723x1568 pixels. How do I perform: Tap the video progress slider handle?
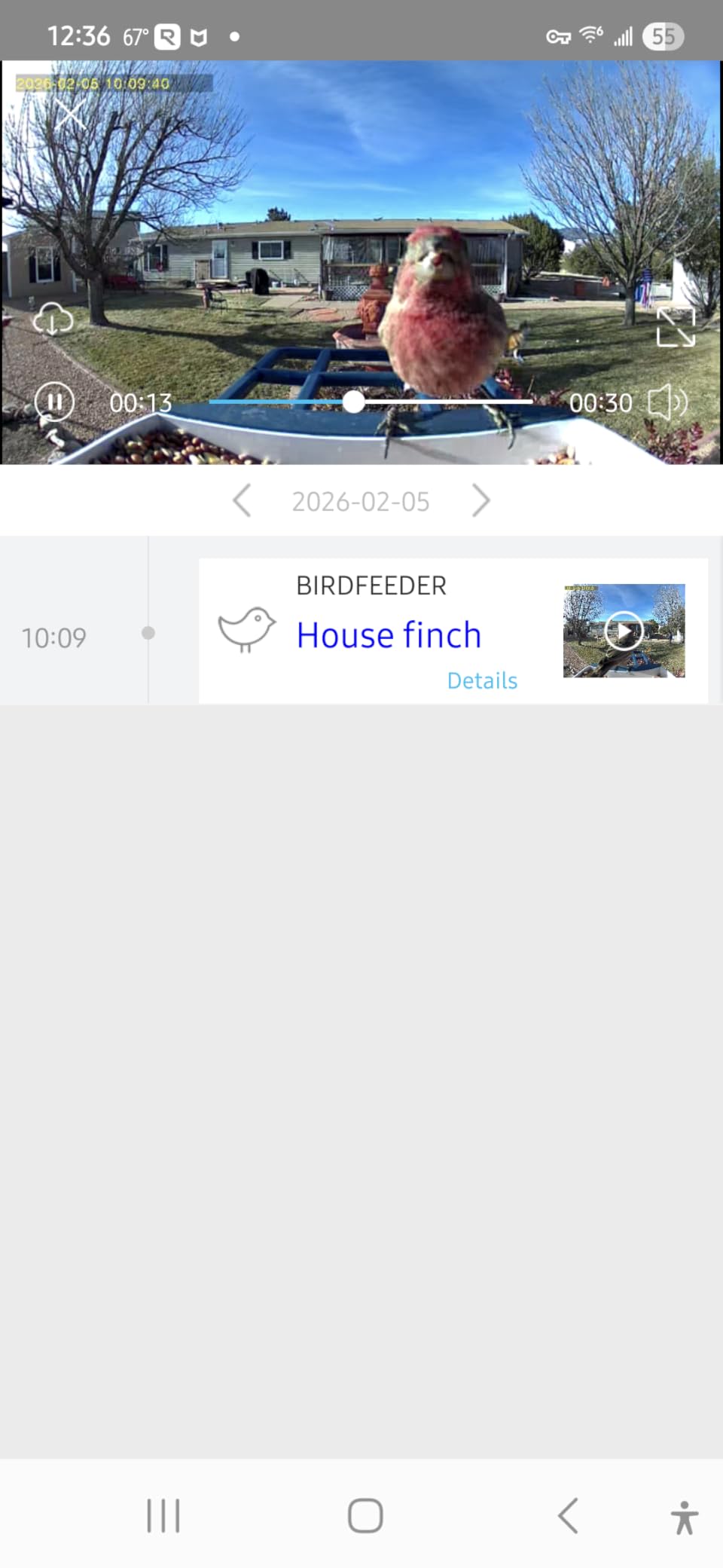click(353, 402)
